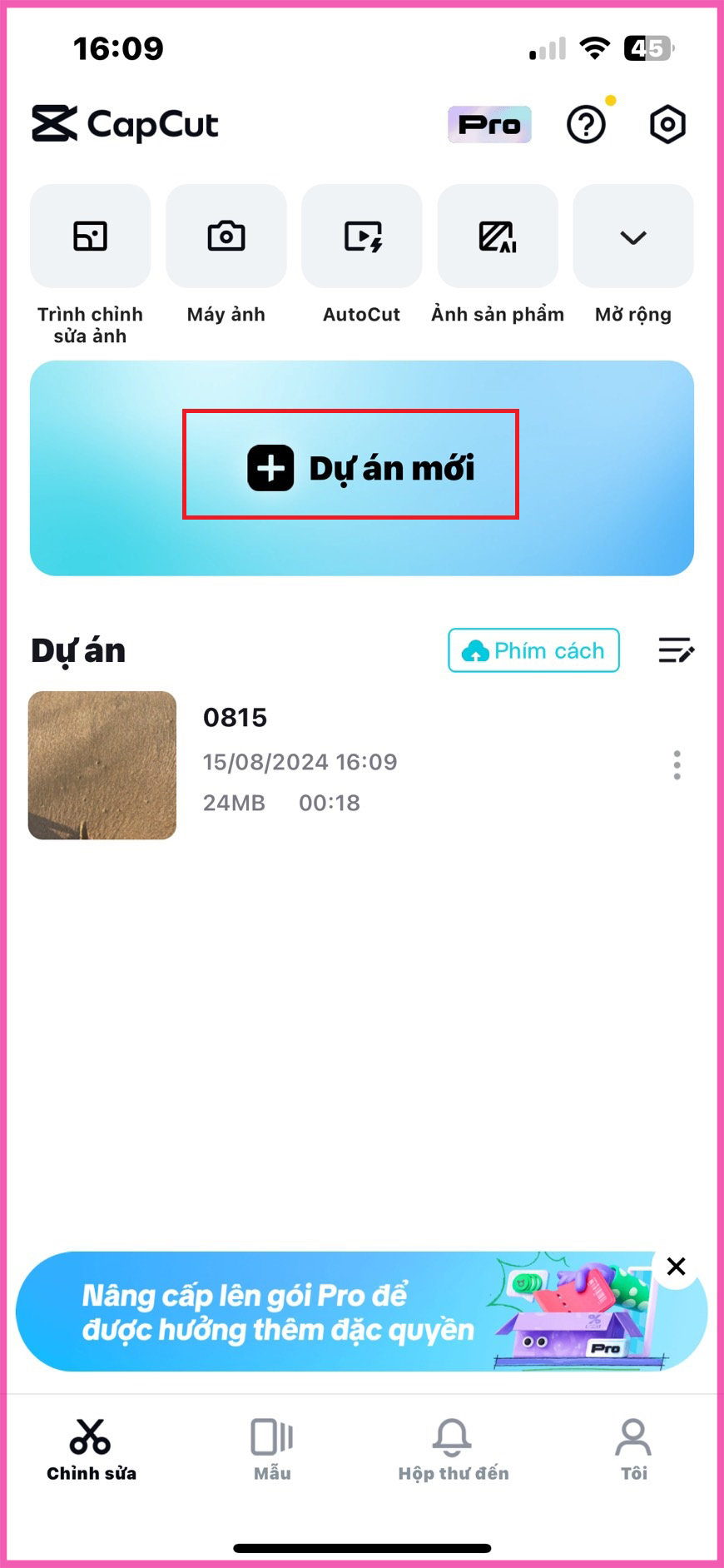Expand more tools with Mở rộng
This screenshot has width=724, height=1568.
[x=632, y=237]
